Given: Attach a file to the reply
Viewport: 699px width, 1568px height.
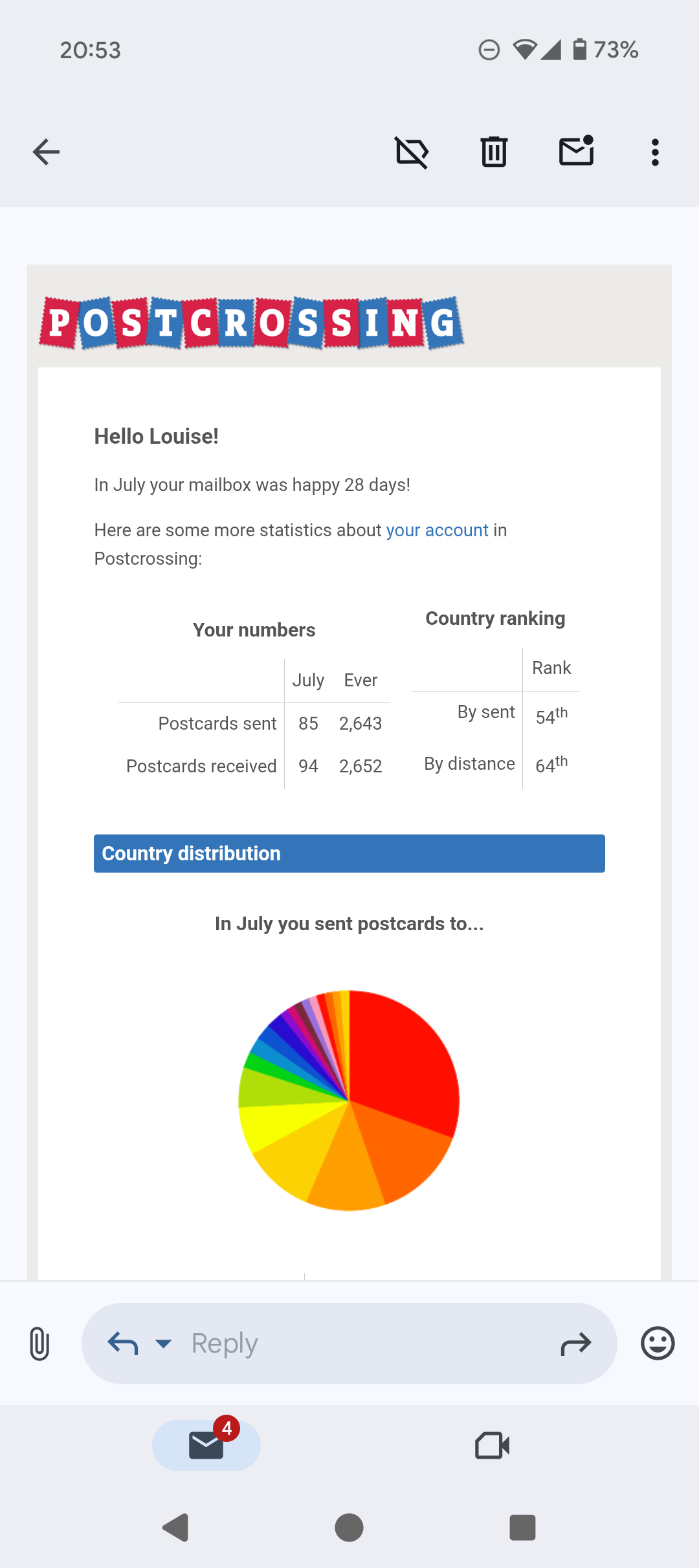Looking at the screenshot, I should click(39, 1344).
